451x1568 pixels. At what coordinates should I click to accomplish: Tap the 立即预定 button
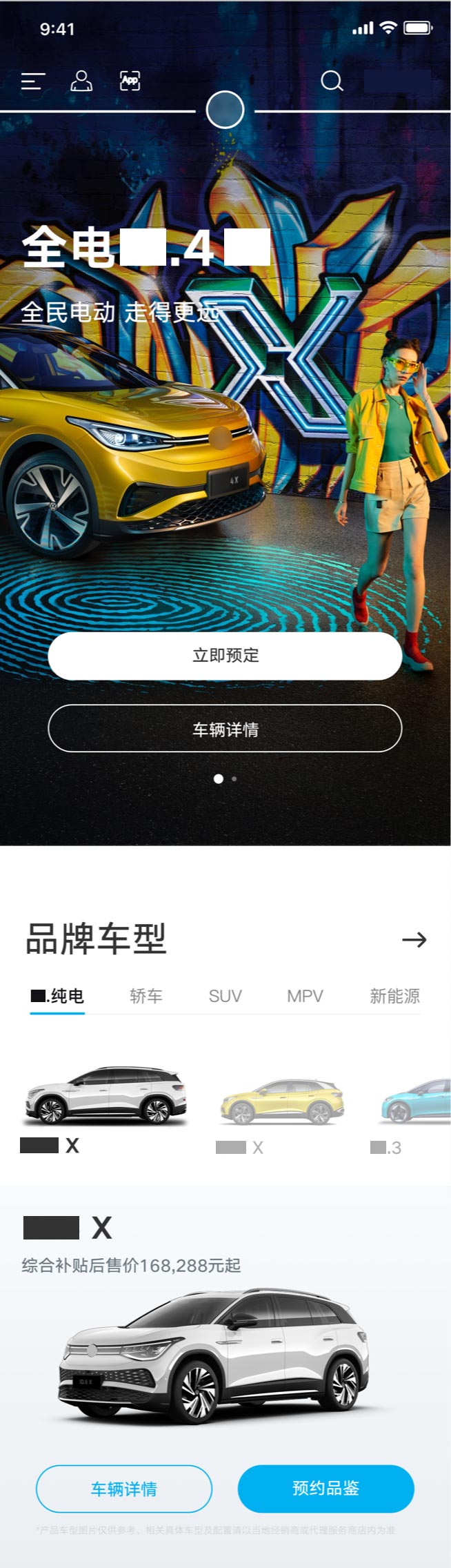click(x=225, y=656)
